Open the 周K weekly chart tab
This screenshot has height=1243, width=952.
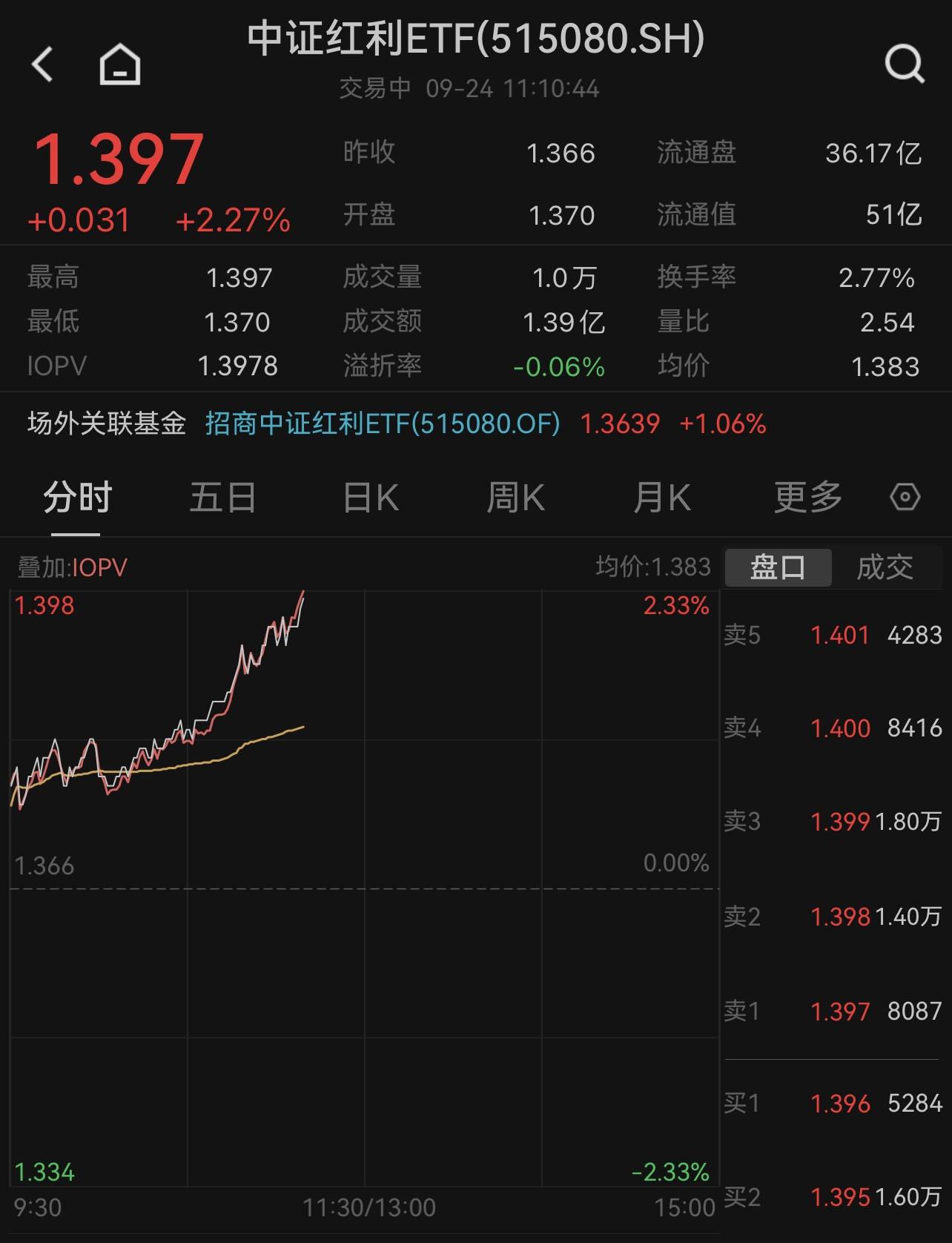tap(516, 498)
